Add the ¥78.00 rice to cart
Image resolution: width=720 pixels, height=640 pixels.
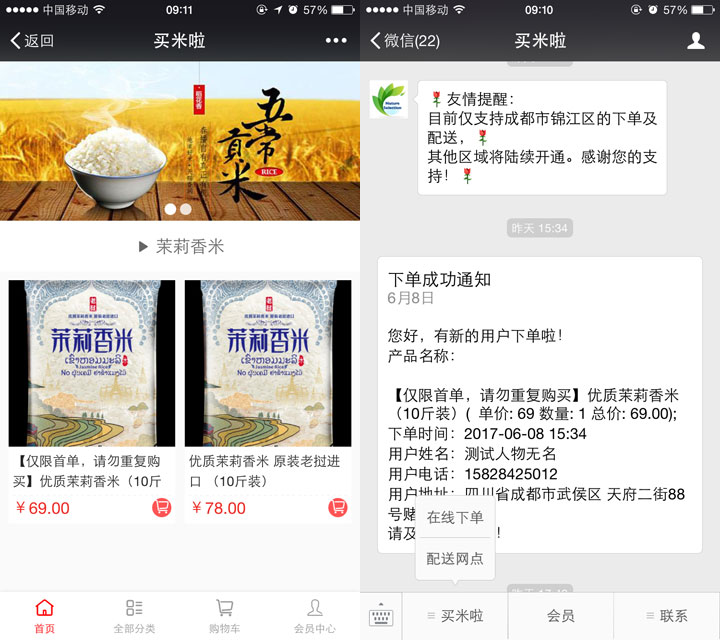(x=338, y=508)
